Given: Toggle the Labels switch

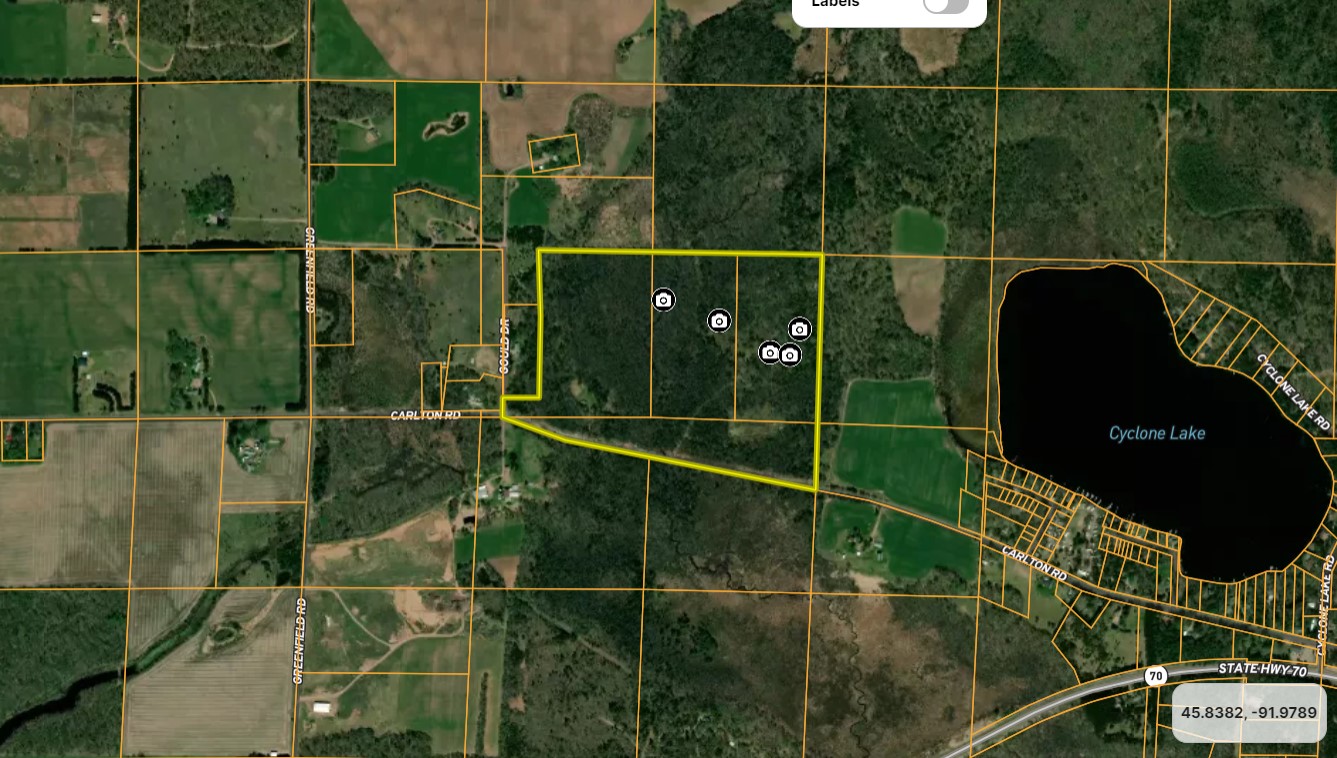Looking at the screenshot, I should [945, 4].
